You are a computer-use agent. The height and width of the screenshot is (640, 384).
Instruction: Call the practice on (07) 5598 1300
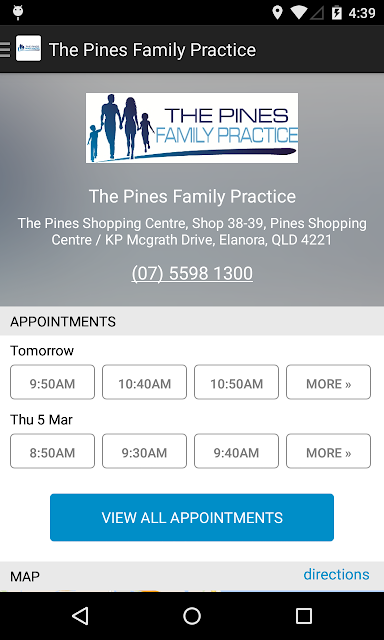[x=192, y=273]
